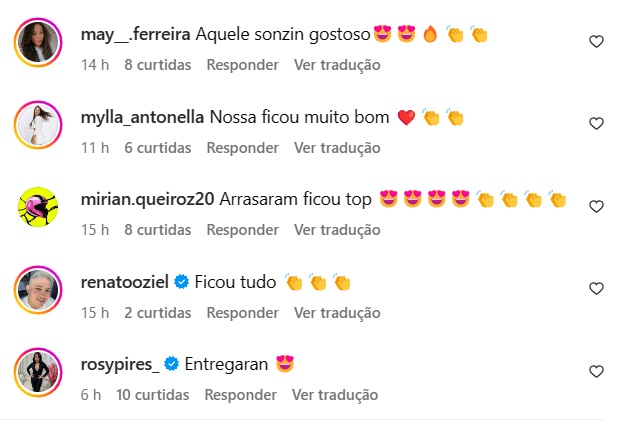
Task: Translate mirian.queiroz20's comment
Action: pyautogui.click(x=337, y=230)
